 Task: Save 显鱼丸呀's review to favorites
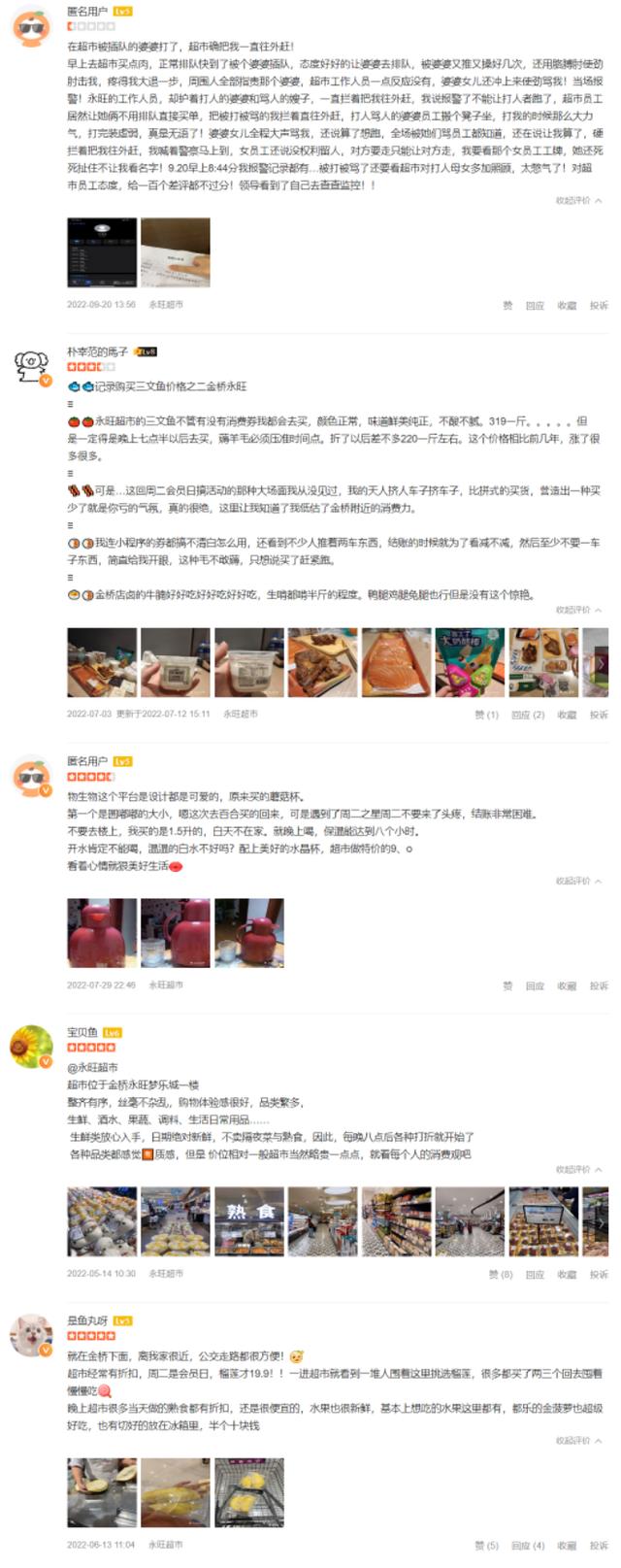[567, 1545]
